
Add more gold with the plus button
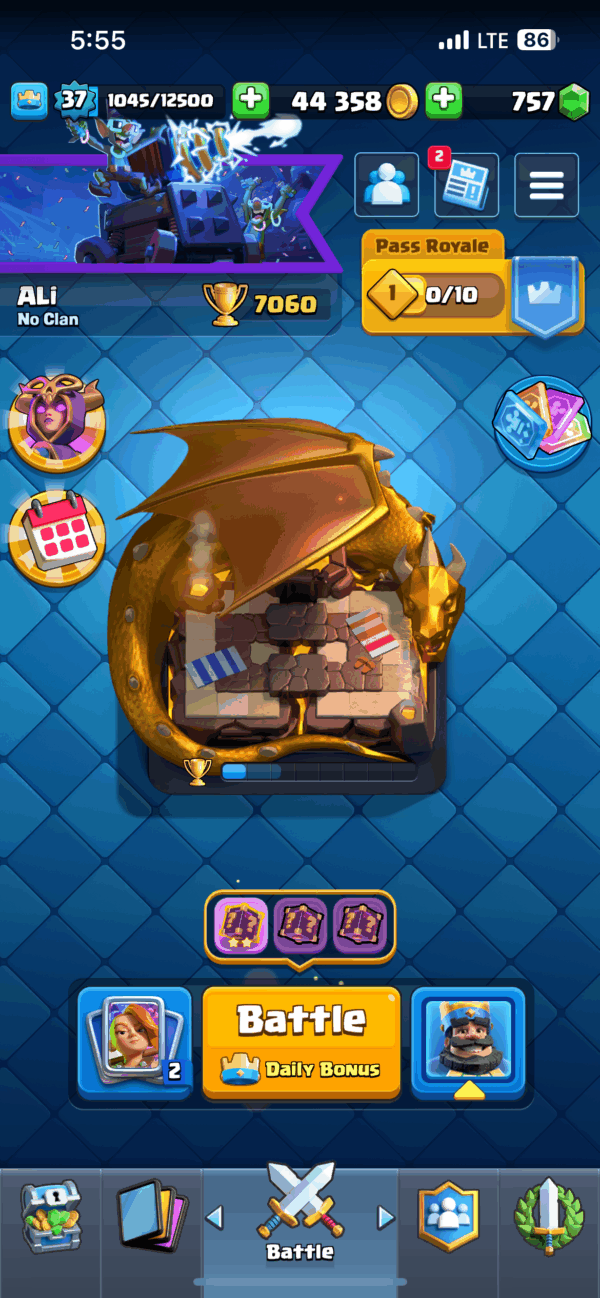coord(251,100)
